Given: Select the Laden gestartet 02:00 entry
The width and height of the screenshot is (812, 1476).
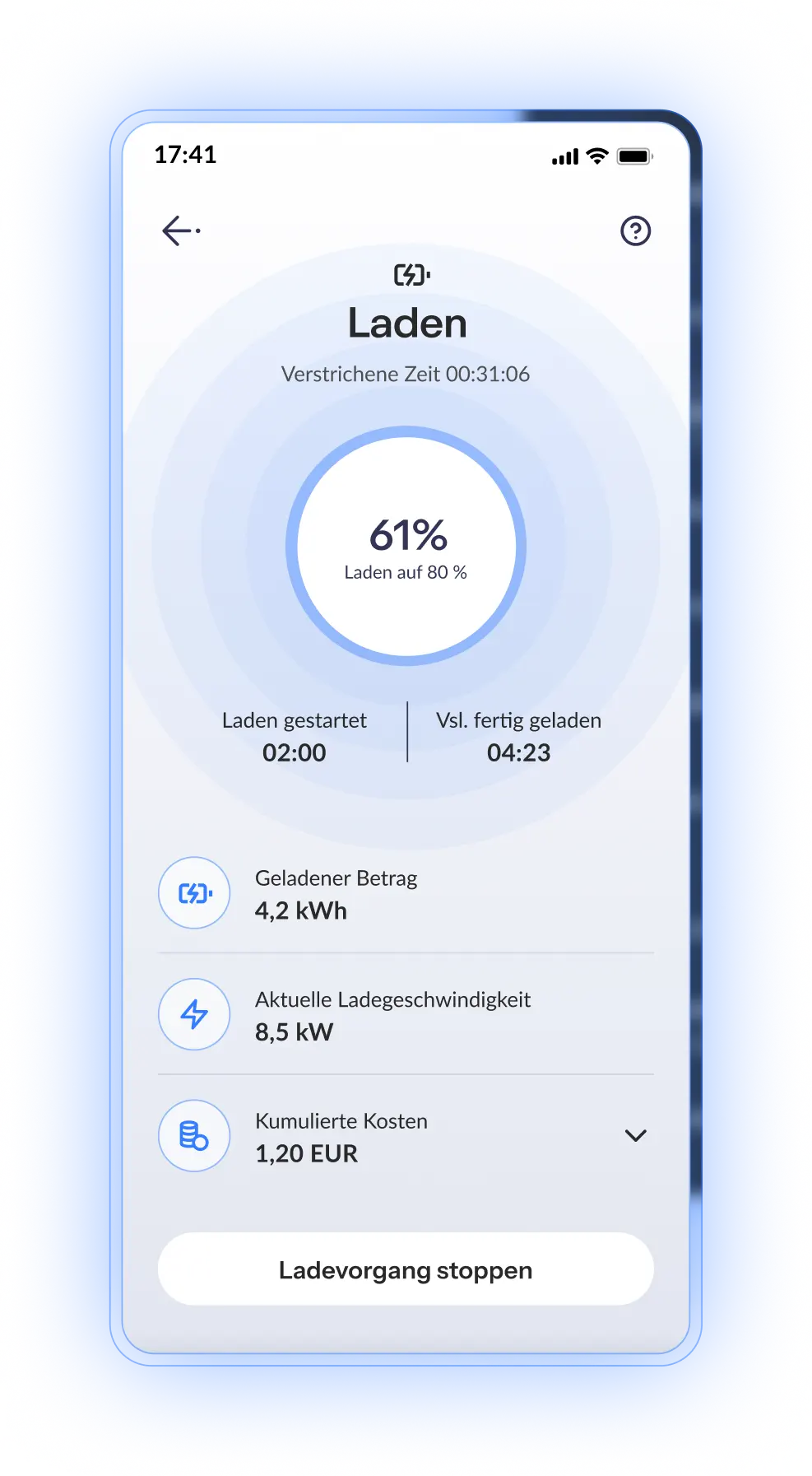Looking at the screenshot, I should point(294,737).
